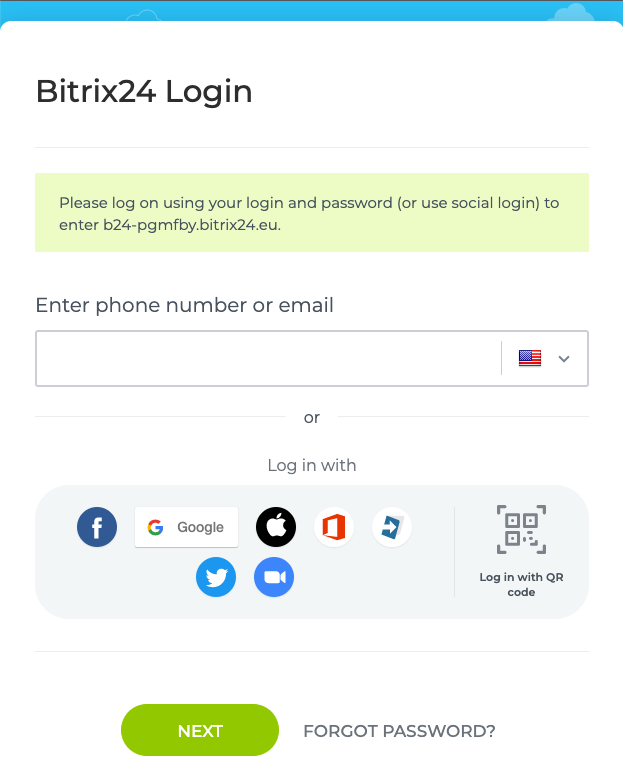Screen dimensions: 623x770
Task: Tap the green NEXT button
Action: 200,730
